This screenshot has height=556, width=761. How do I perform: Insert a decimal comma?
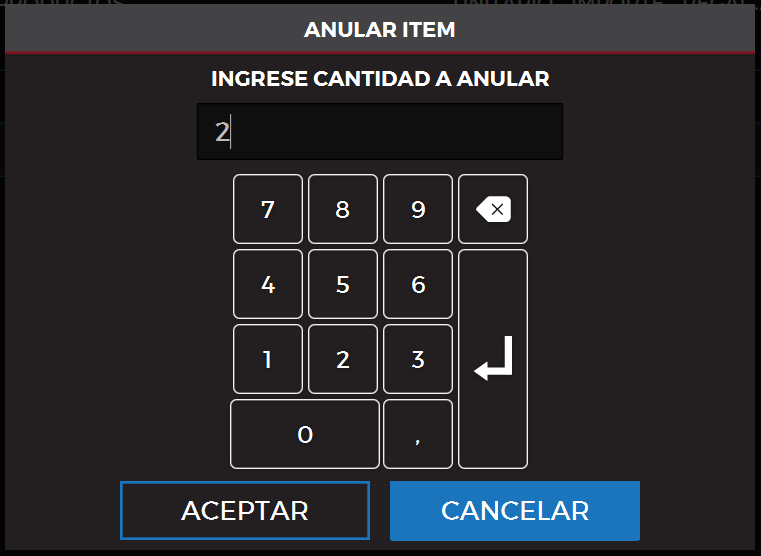[418, 434]
